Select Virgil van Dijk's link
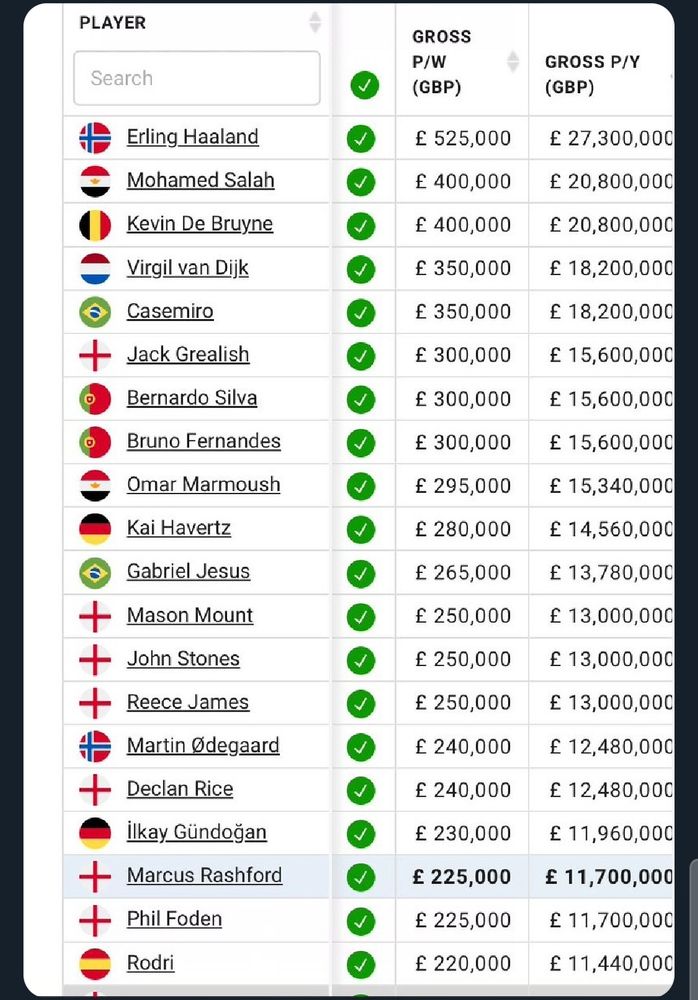The image size is (698, 1000). coord(187,267)
